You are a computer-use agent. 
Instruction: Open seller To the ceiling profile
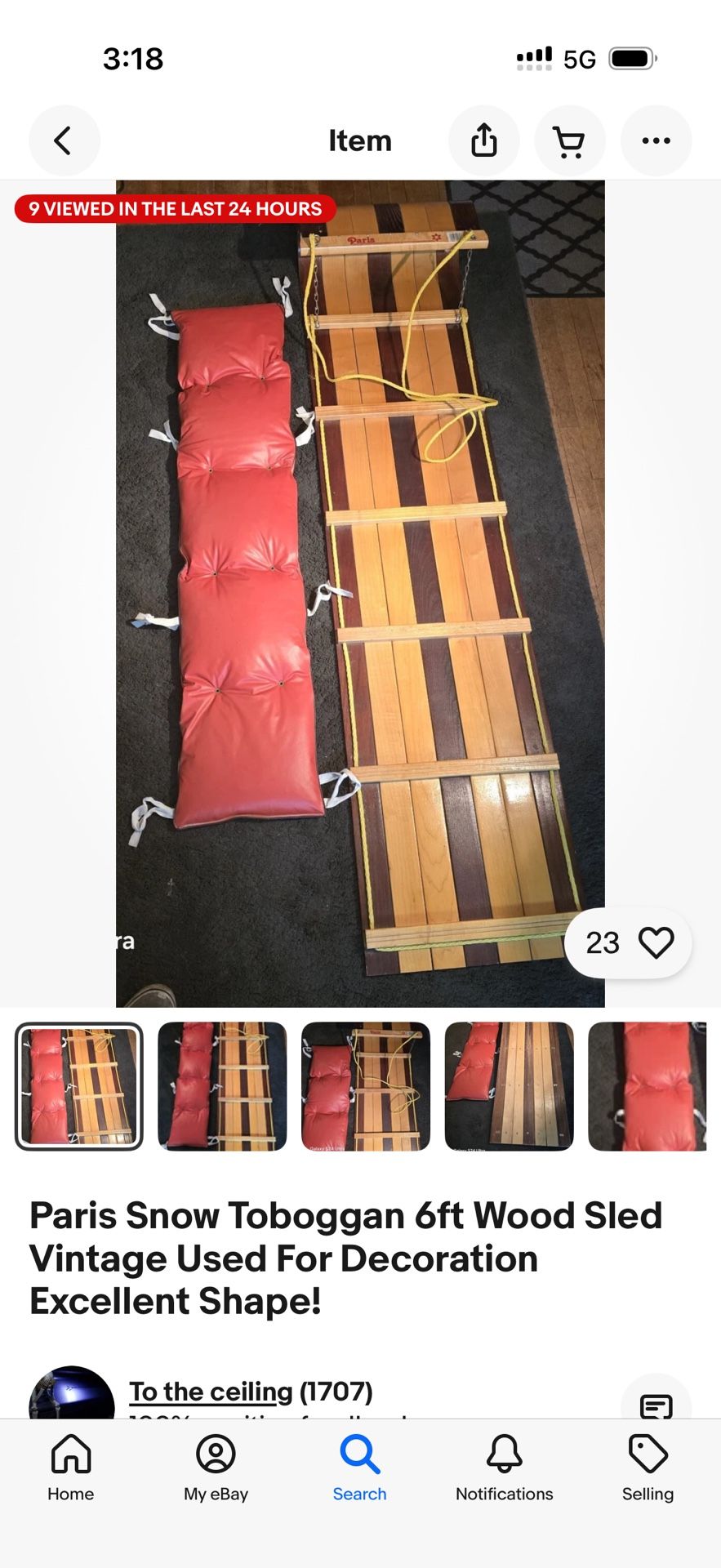(211, 1391)
